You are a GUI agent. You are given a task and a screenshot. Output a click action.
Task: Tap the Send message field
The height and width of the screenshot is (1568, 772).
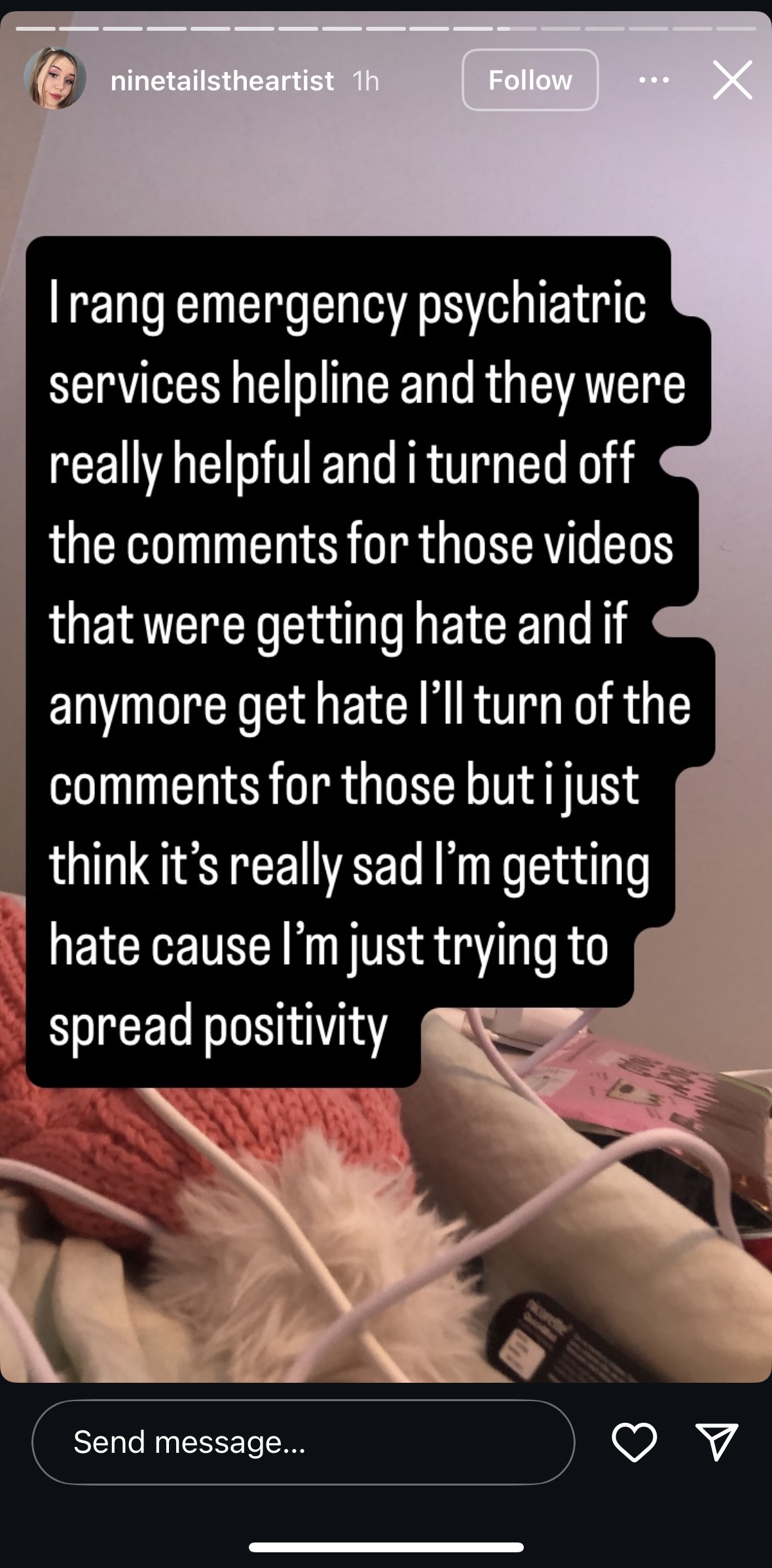pos(303,1442)
